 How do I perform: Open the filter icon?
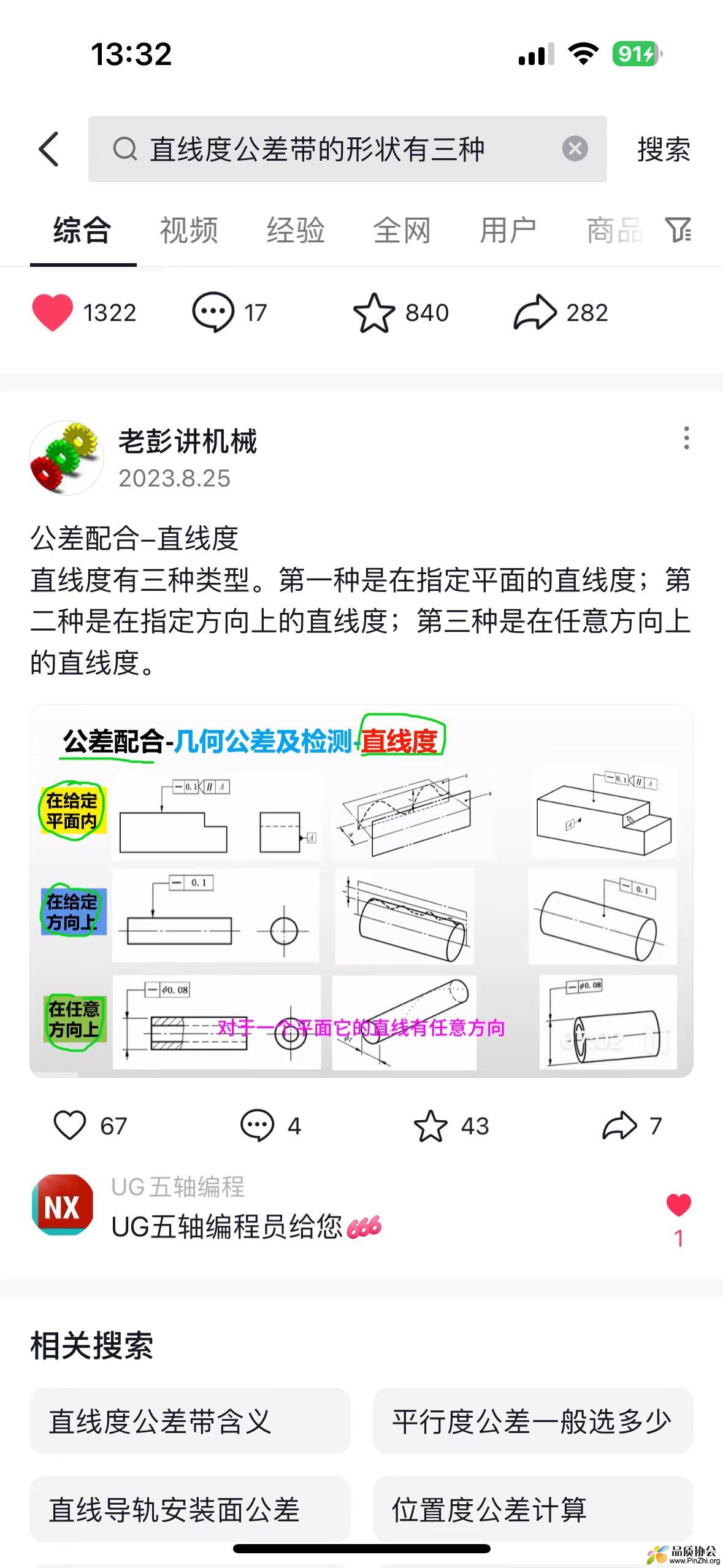point(678,230)
